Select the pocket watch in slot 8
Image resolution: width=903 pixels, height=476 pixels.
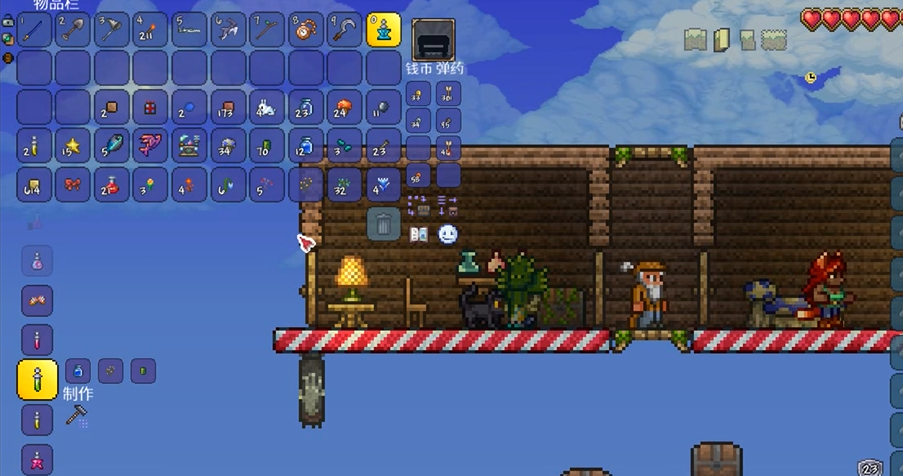(x=306, y=30)
